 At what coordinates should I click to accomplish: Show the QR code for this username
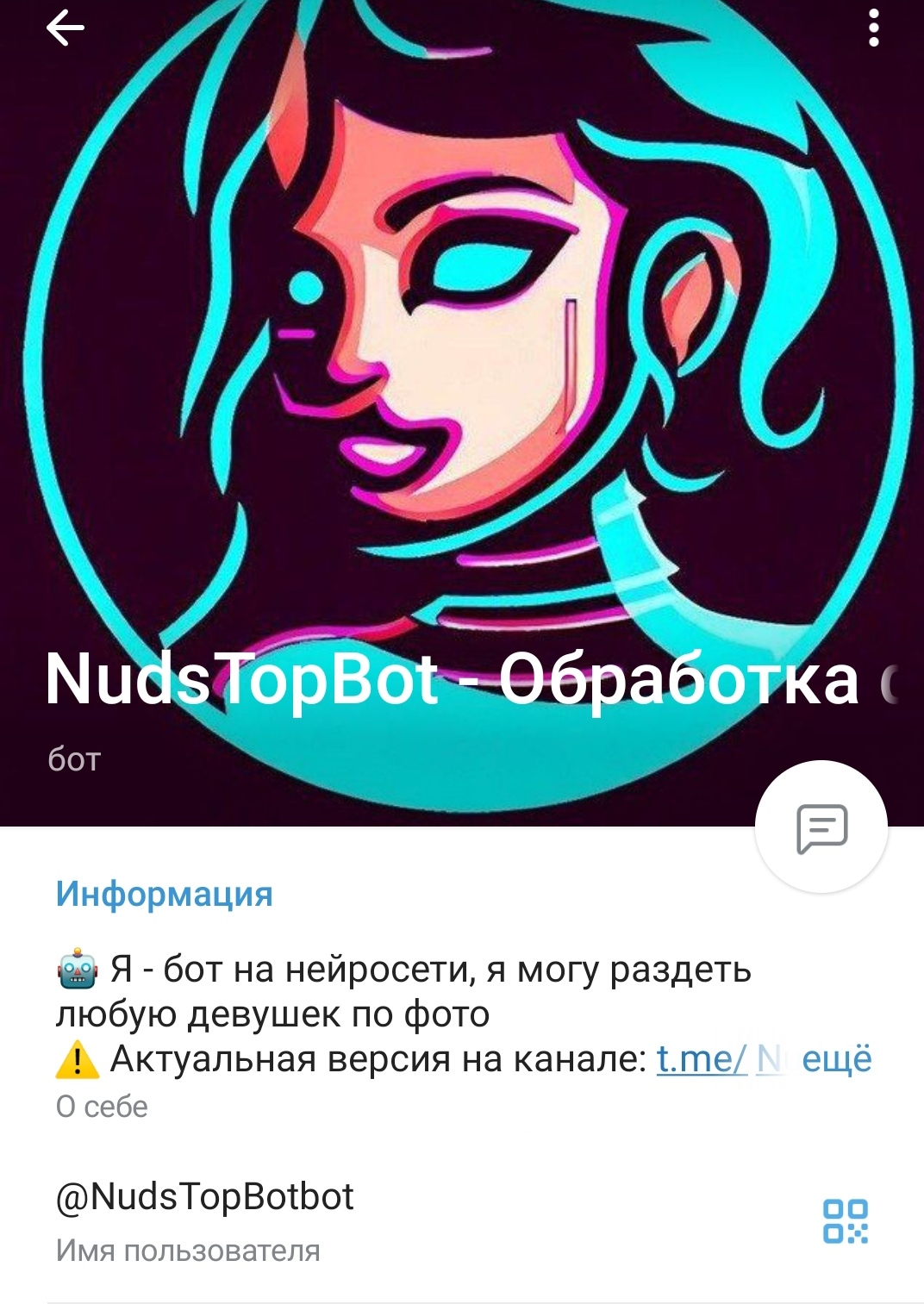click(x=845, y=1221)
